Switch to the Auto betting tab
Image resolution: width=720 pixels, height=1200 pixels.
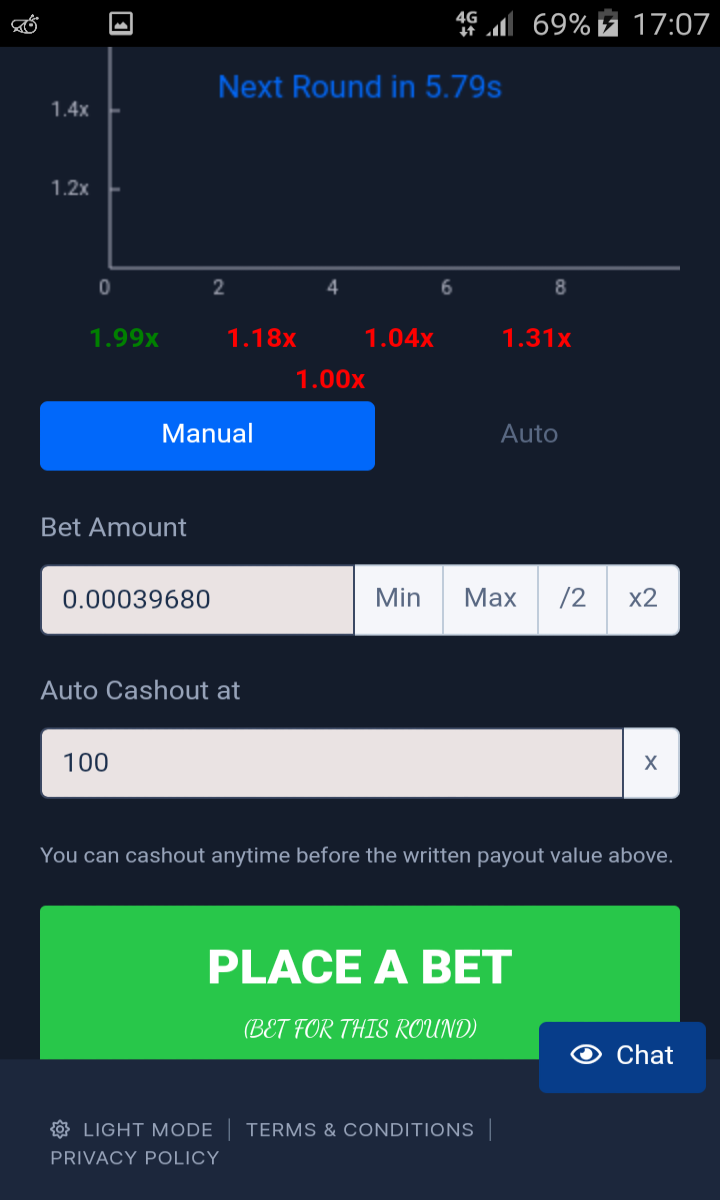click(x=529, y=435)
